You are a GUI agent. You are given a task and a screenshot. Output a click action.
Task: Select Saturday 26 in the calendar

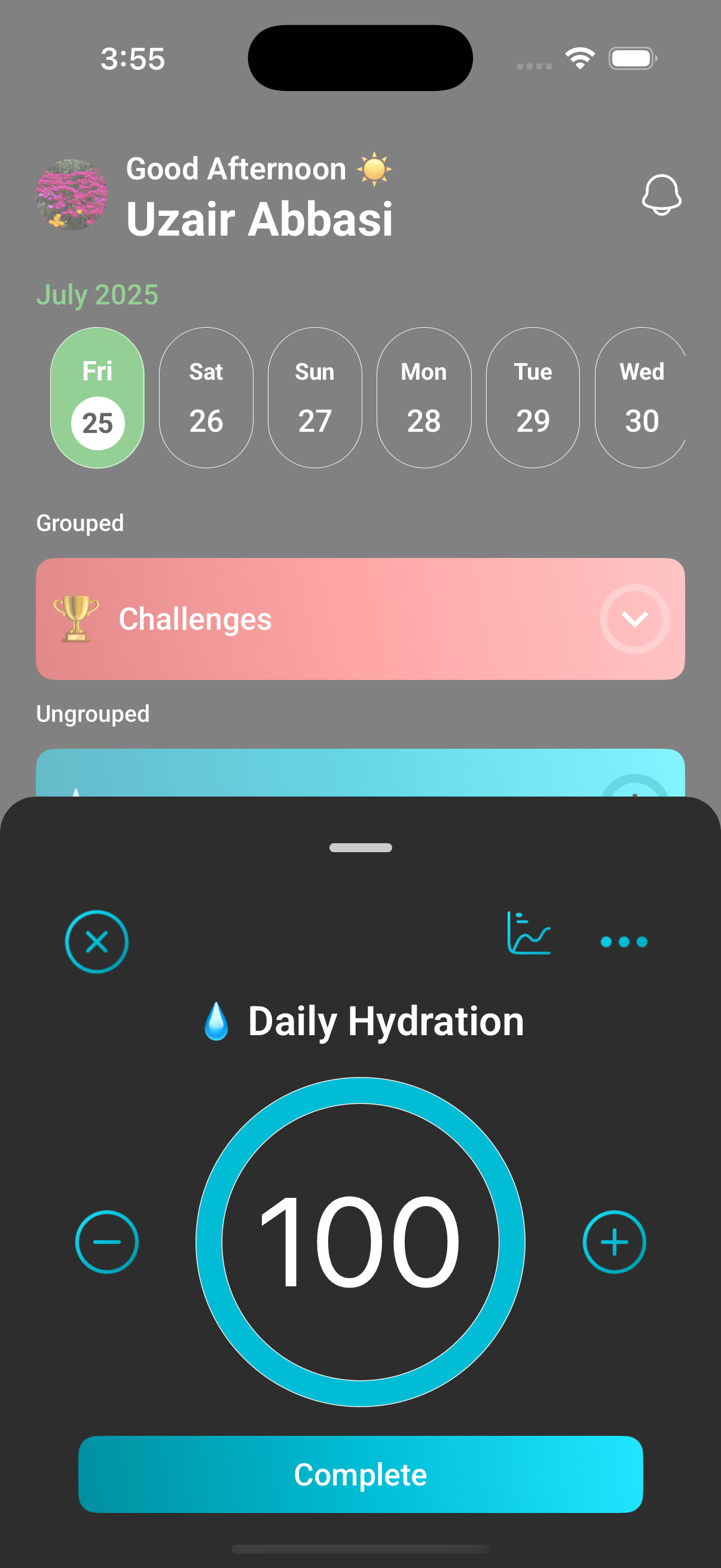[x=206, y=398]
